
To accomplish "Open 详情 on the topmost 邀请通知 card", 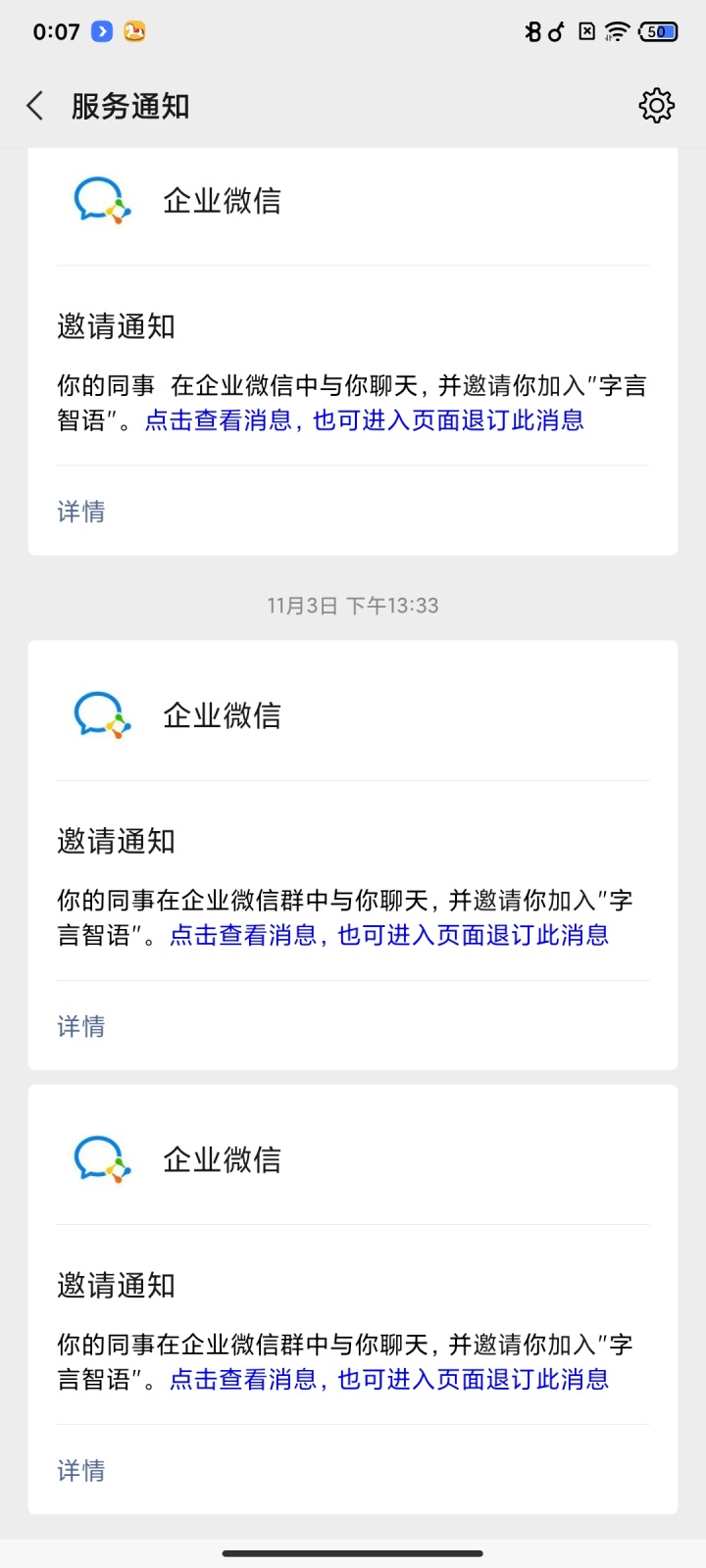I will click(81, 512).
